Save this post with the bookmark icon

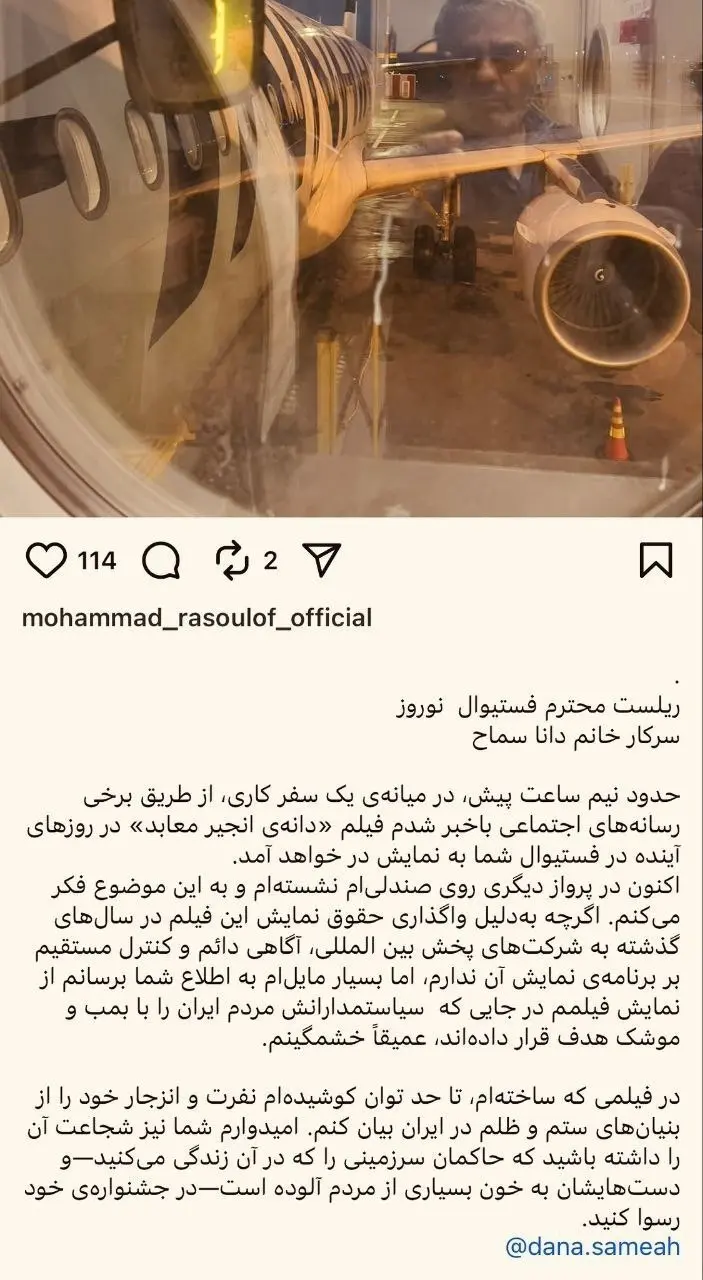point(655,561)
